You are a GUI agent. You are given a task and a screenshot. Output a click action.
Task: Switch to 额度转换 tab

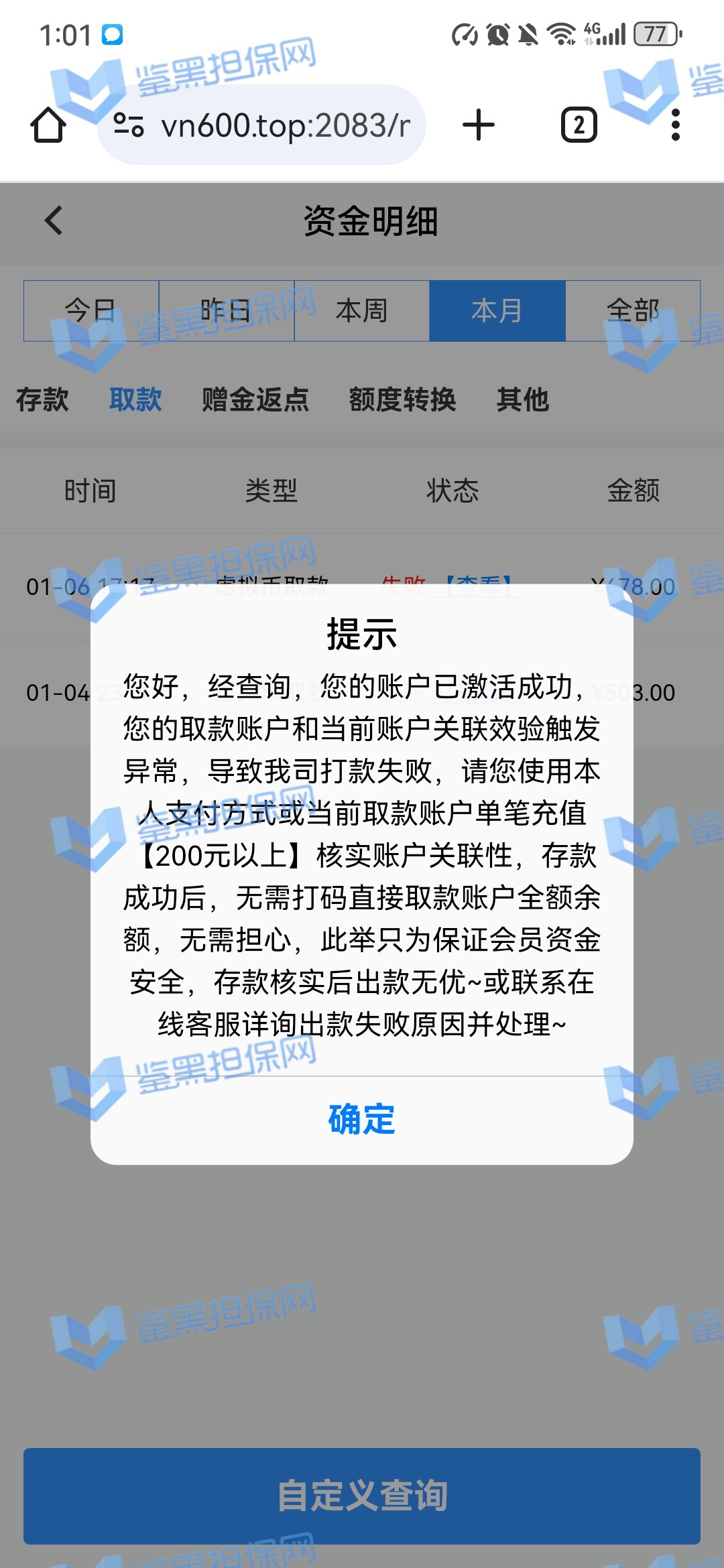[x=402, y=400]
